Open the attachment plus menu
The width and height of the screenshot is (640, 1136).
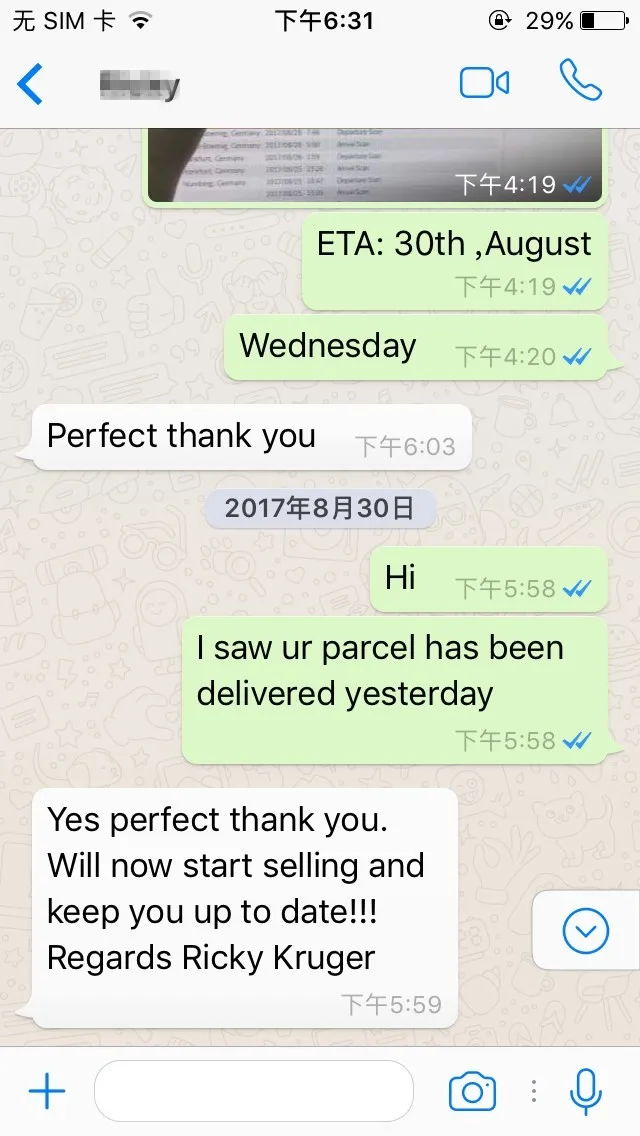pos(47,1091)
